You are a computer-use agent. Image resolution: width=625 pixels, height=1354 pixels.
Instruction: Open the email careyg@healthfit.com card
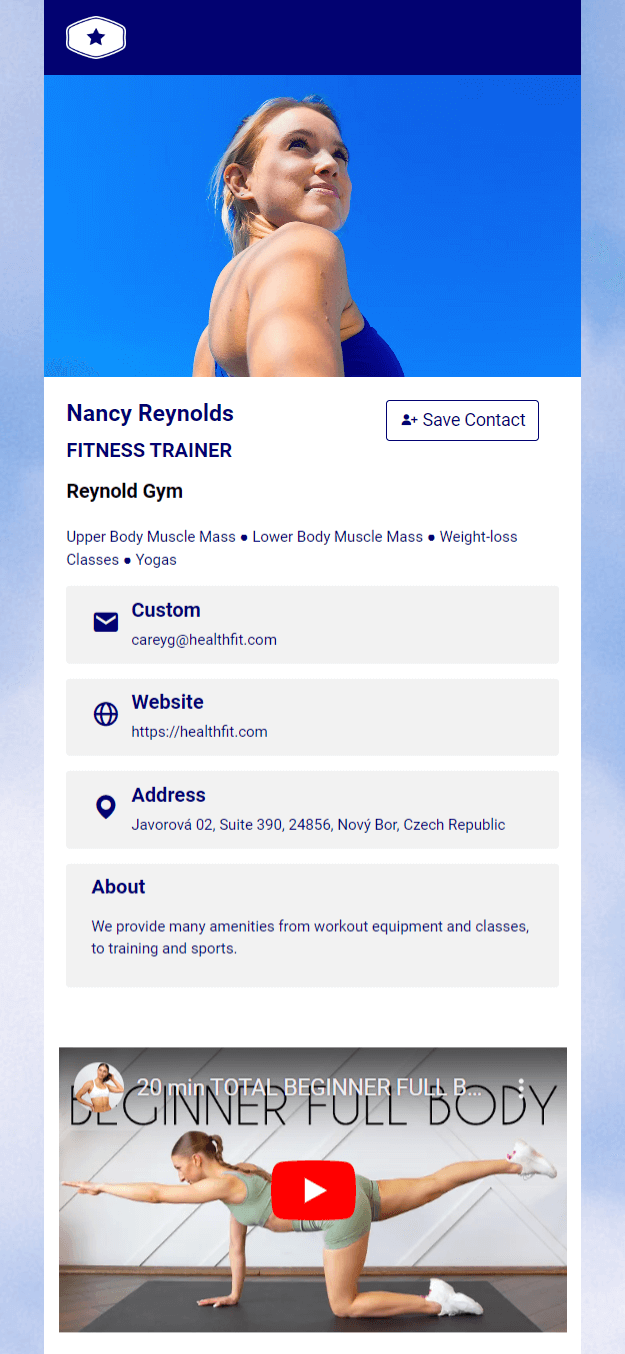tap(312, 624)
